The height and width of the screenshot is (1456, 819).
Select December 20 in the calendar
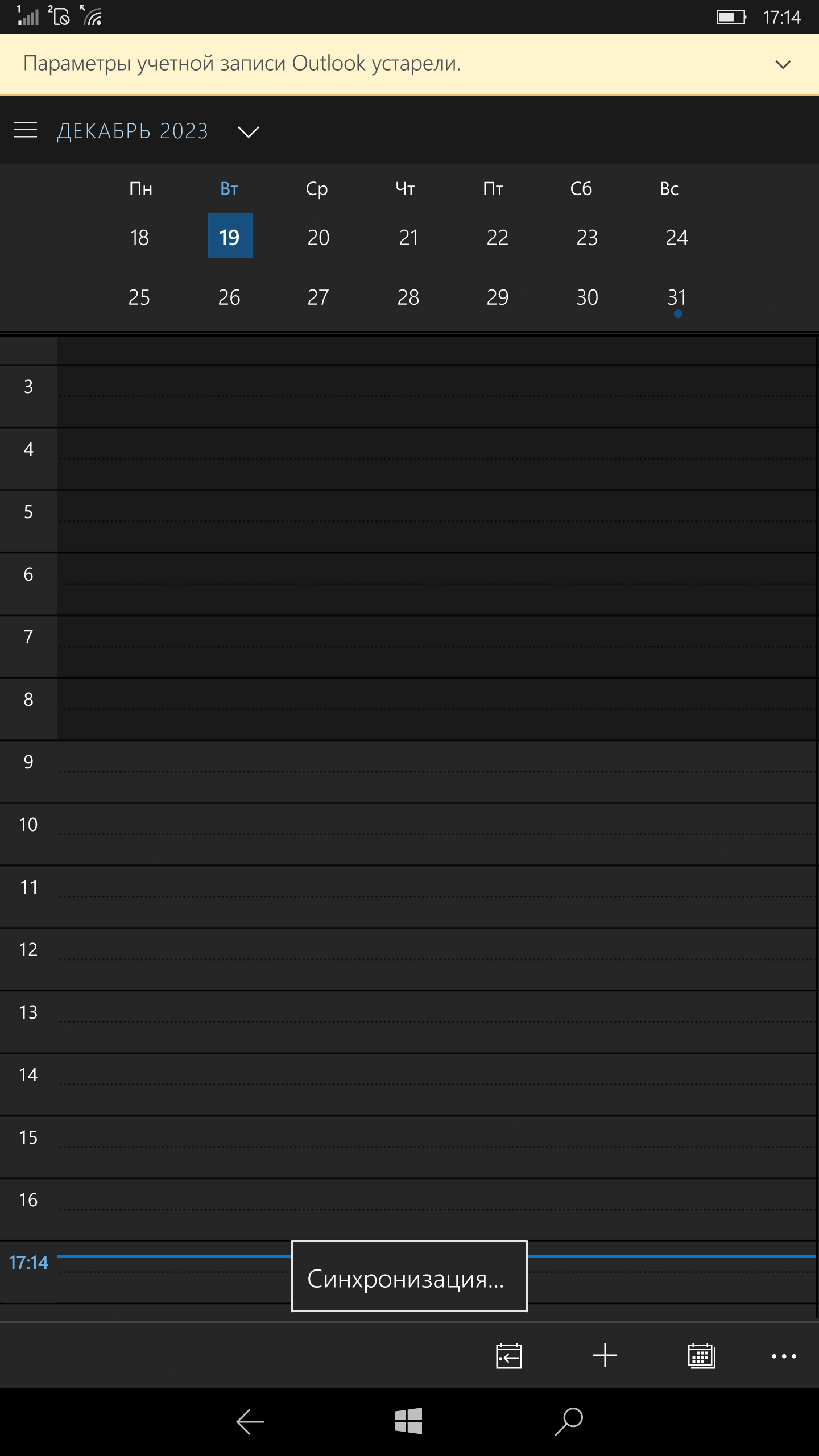point(318,237)
